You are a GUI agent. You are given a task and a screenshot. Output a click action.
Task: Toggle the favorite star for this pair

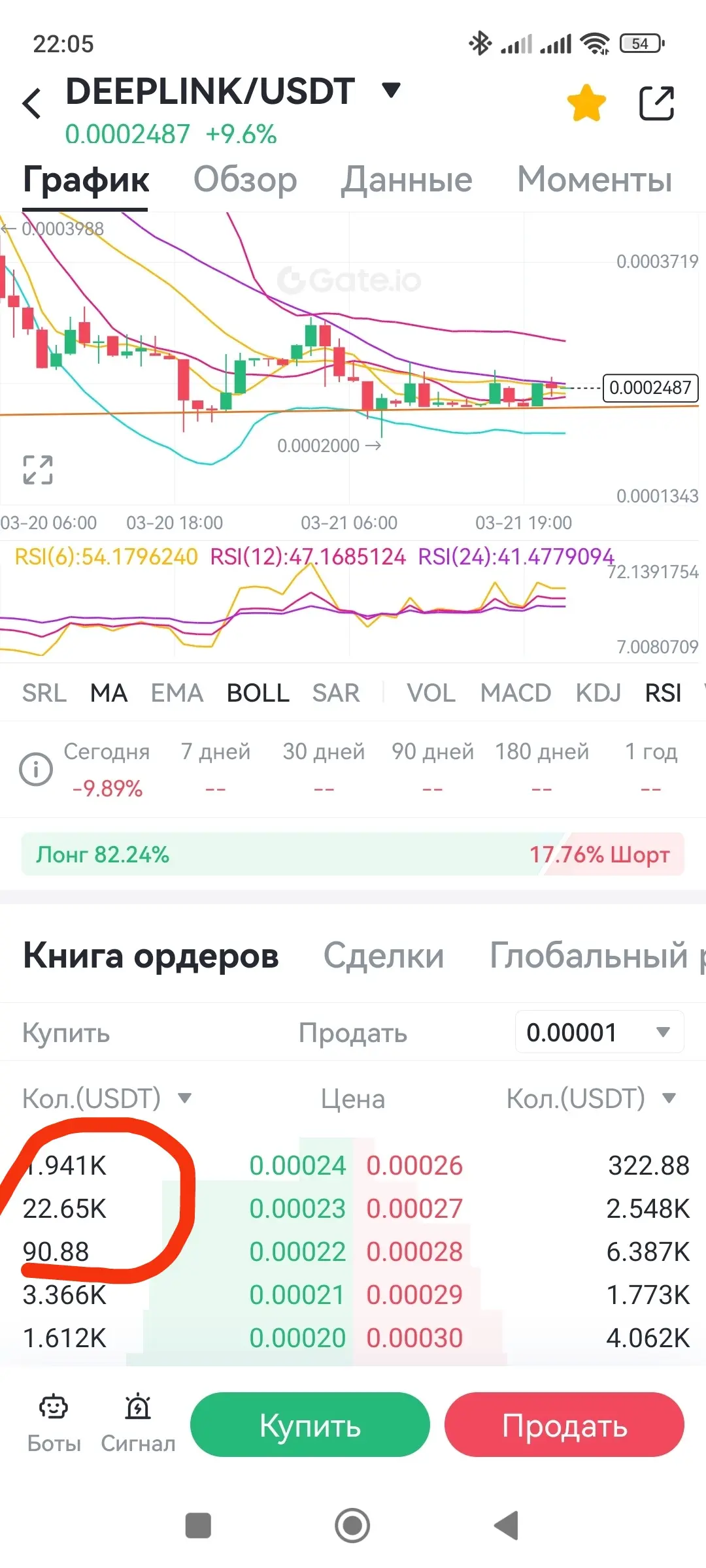pos(586,103)
